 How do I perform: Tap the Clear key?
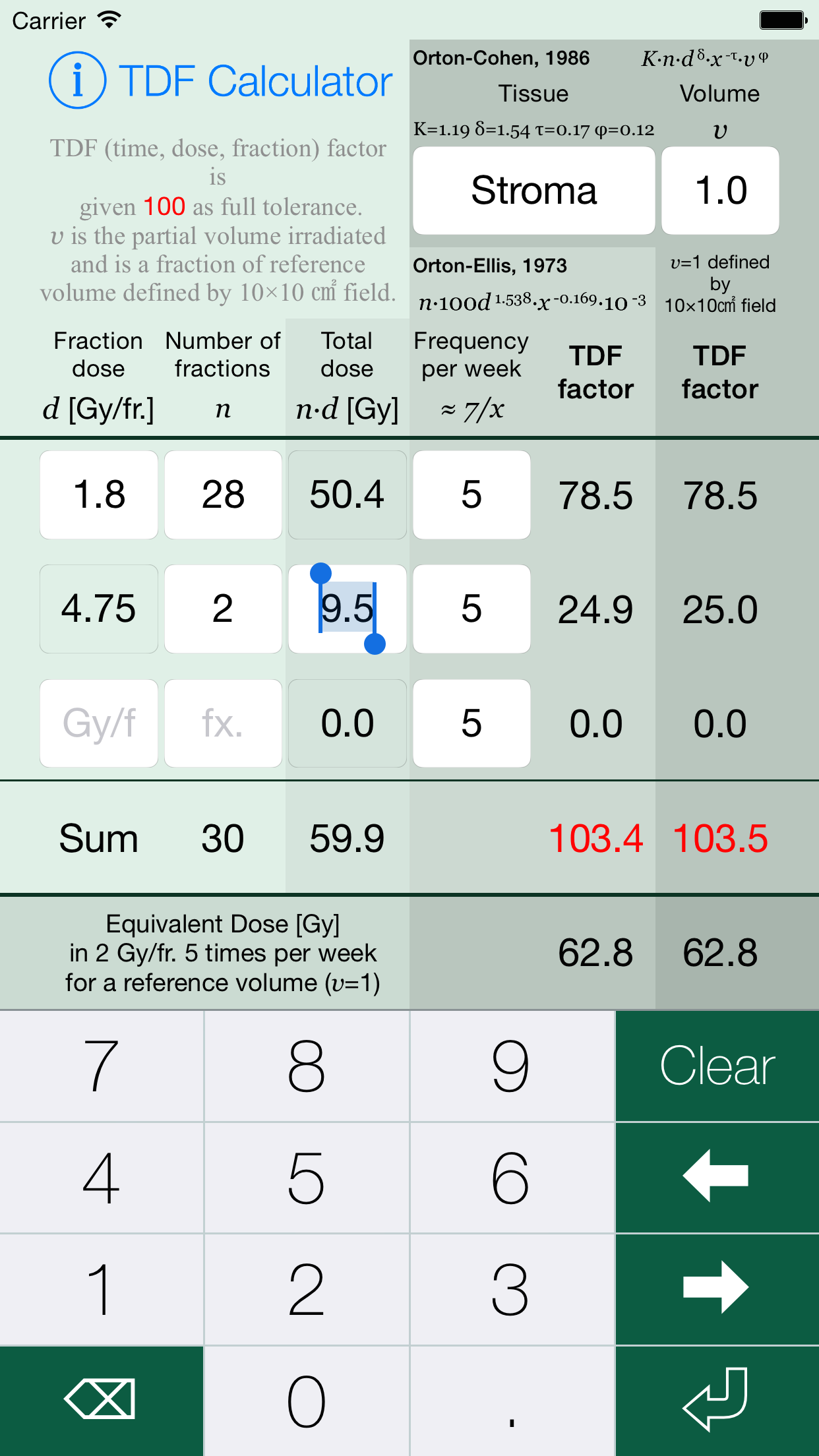coord(717,1066)
